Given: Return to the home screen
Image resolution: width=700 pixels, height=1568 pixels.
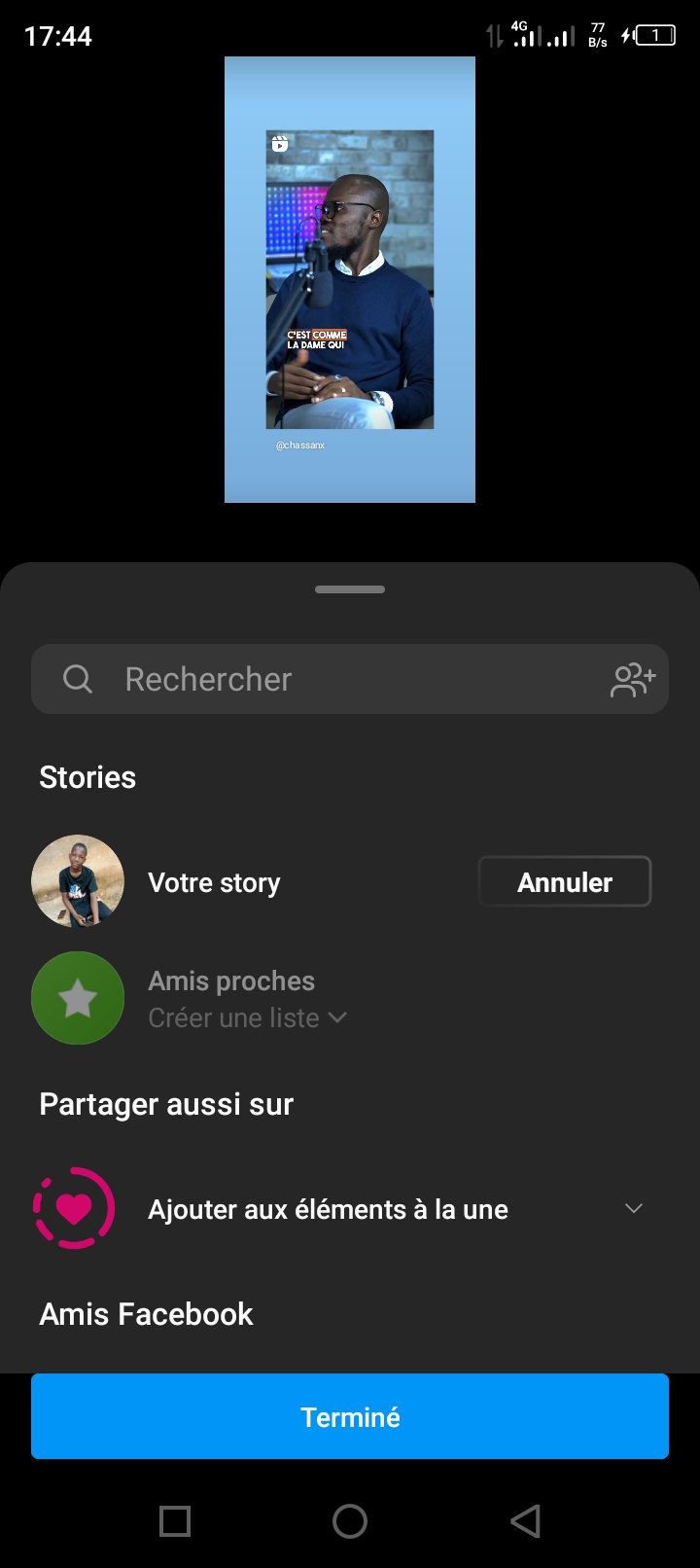Looking at the screenshot, I should [350, 1520].
